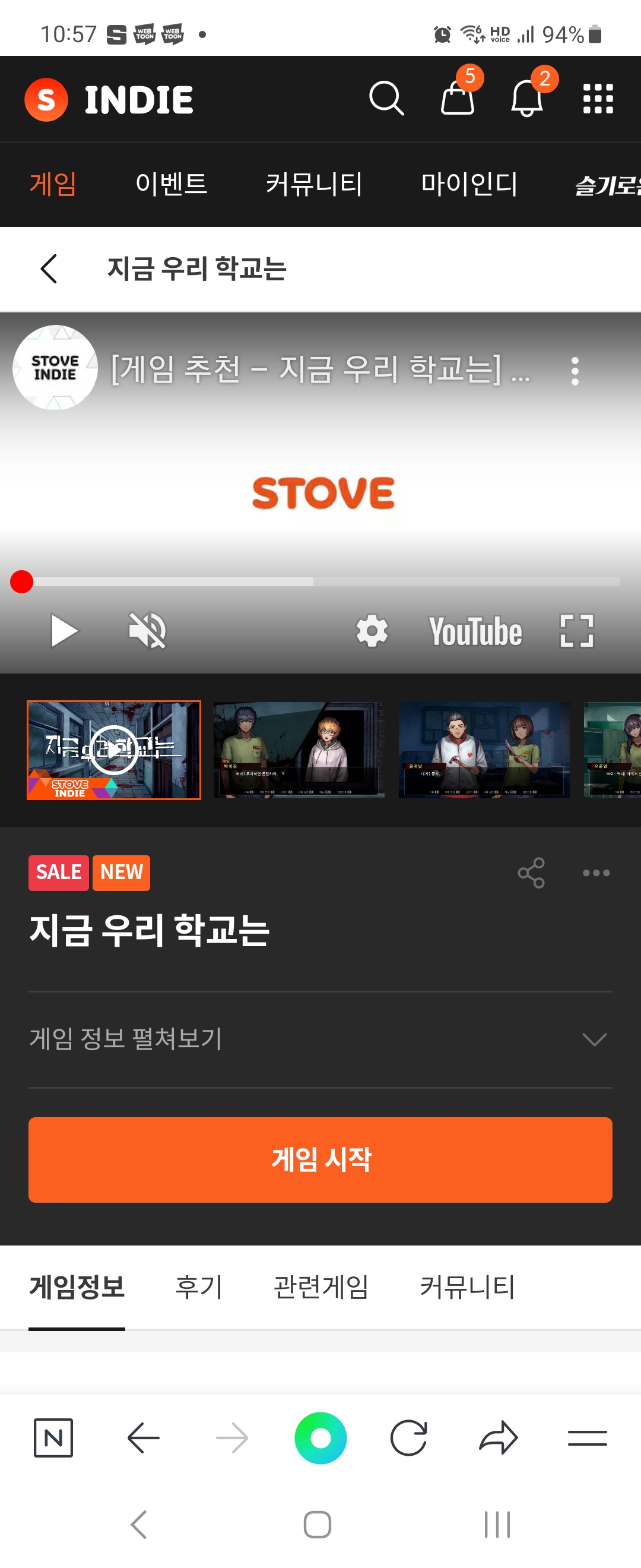
Task: Switch to the 후기 tab
Action: [x=199, y=1288]
